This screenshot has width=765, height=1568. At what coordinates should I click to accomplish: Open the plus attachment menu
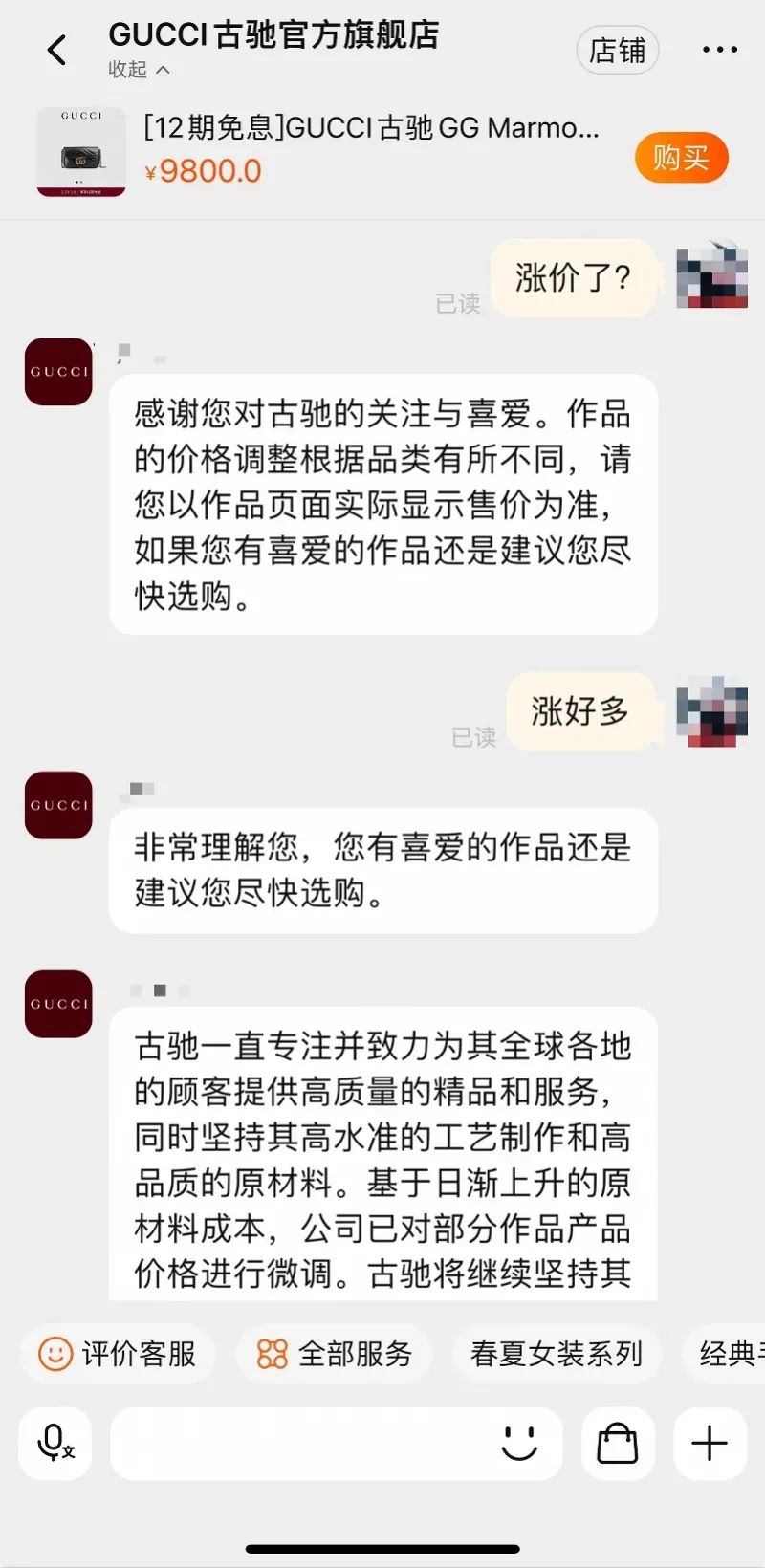point(710,1443)
